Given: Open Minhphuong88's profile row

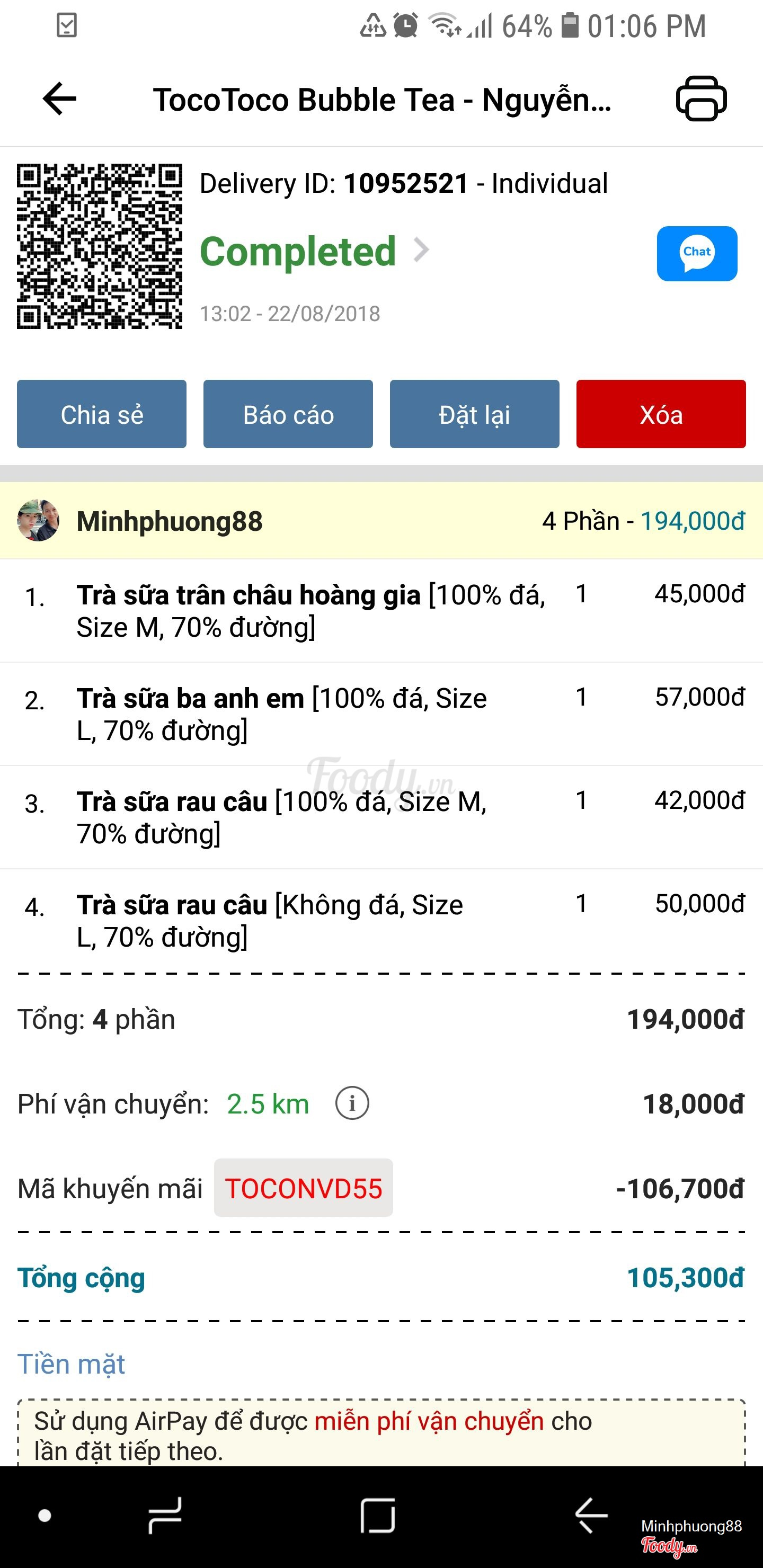Looking at the screenshot, I should tap(381, 520).
